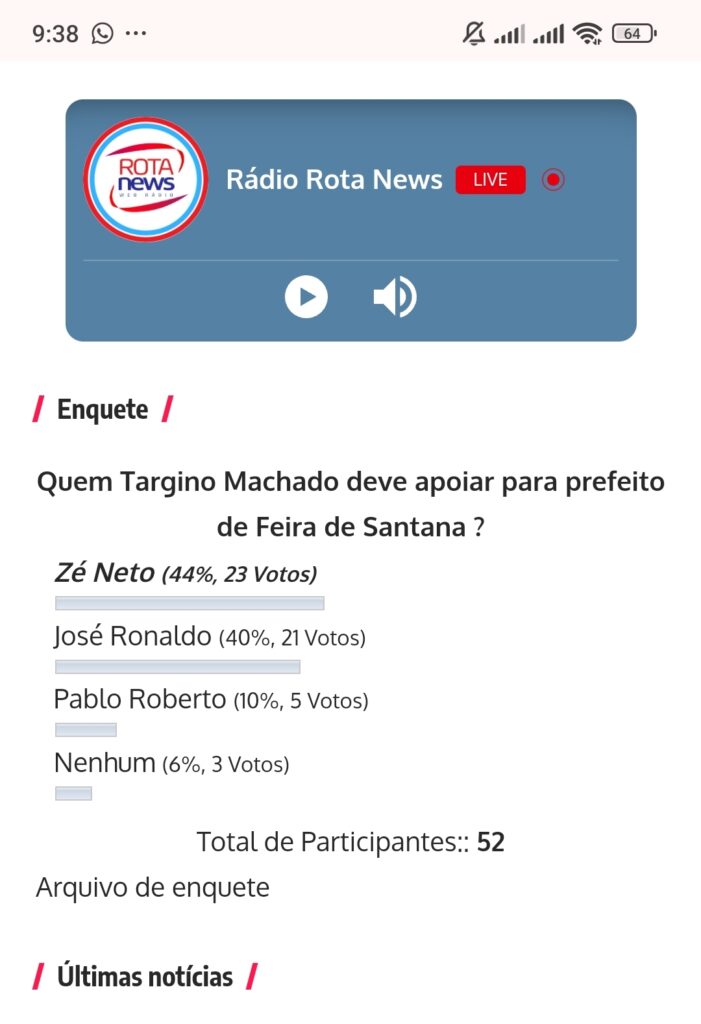Mute the radio player volume
Screen dimensions: 701x1024
pyautogui.click(x=395, y=297)
